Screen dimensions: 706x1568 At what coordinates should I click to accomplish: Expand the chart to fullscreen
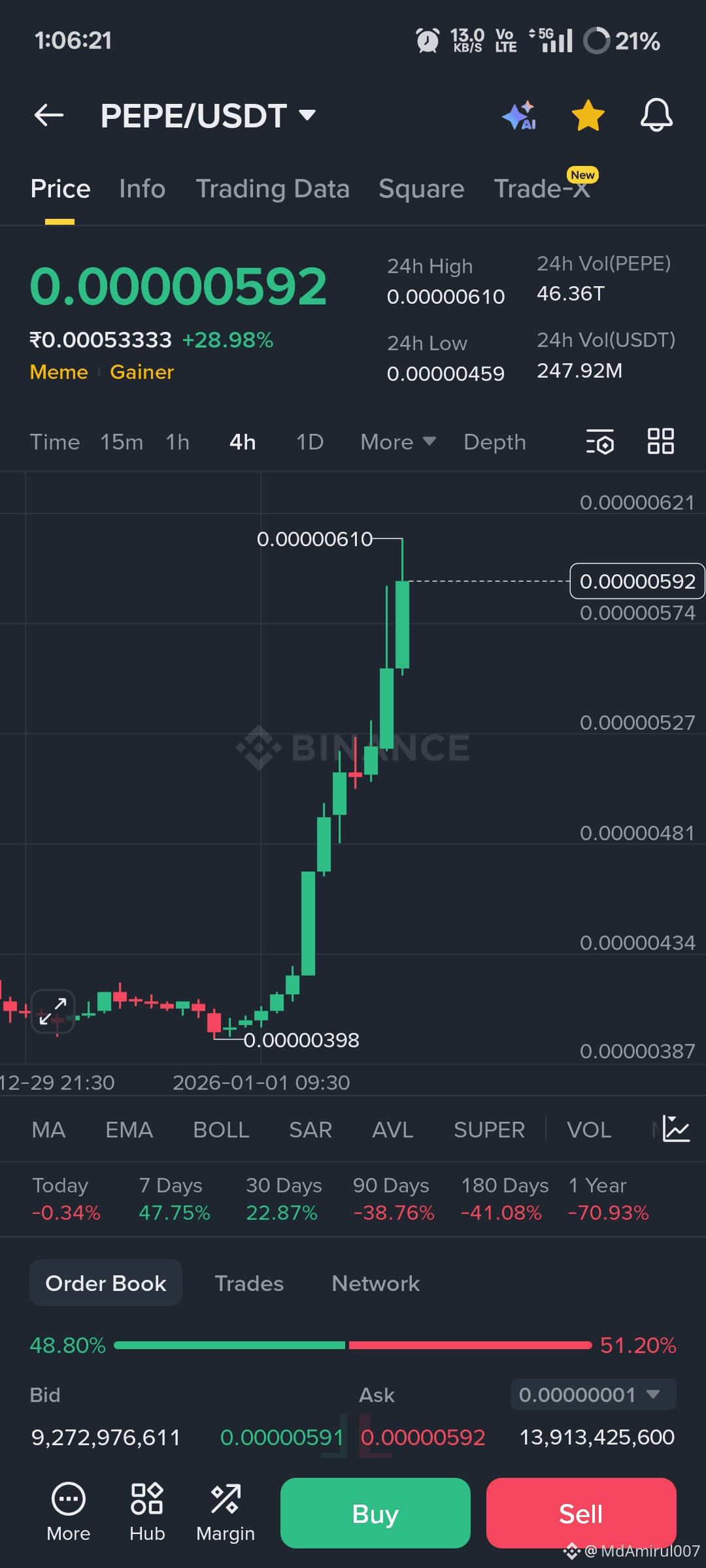pos(53,1011)
